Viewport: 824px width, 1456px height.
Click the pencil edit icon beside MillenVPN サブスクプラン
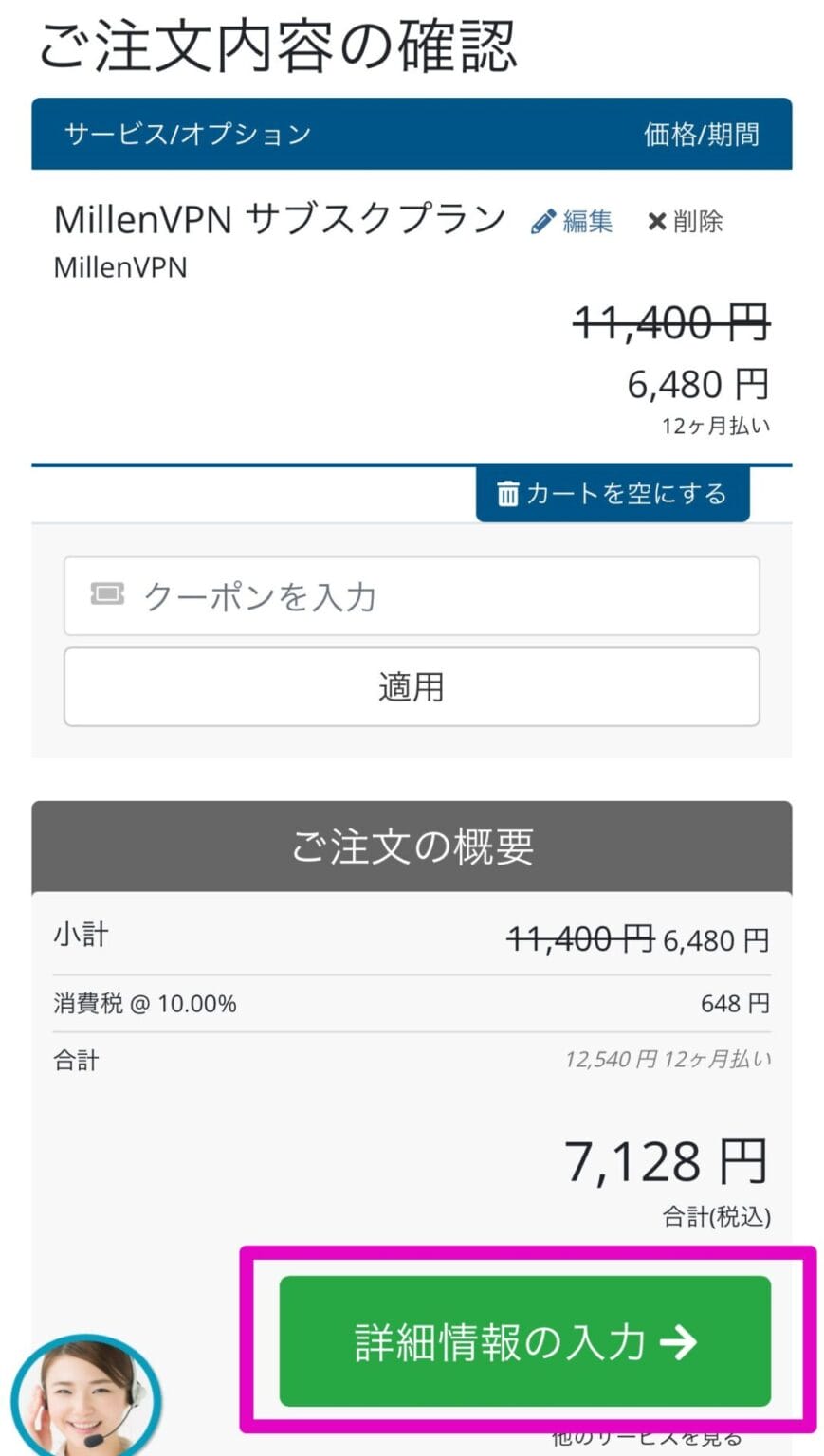pyautogui.click(x=541, y=219)
